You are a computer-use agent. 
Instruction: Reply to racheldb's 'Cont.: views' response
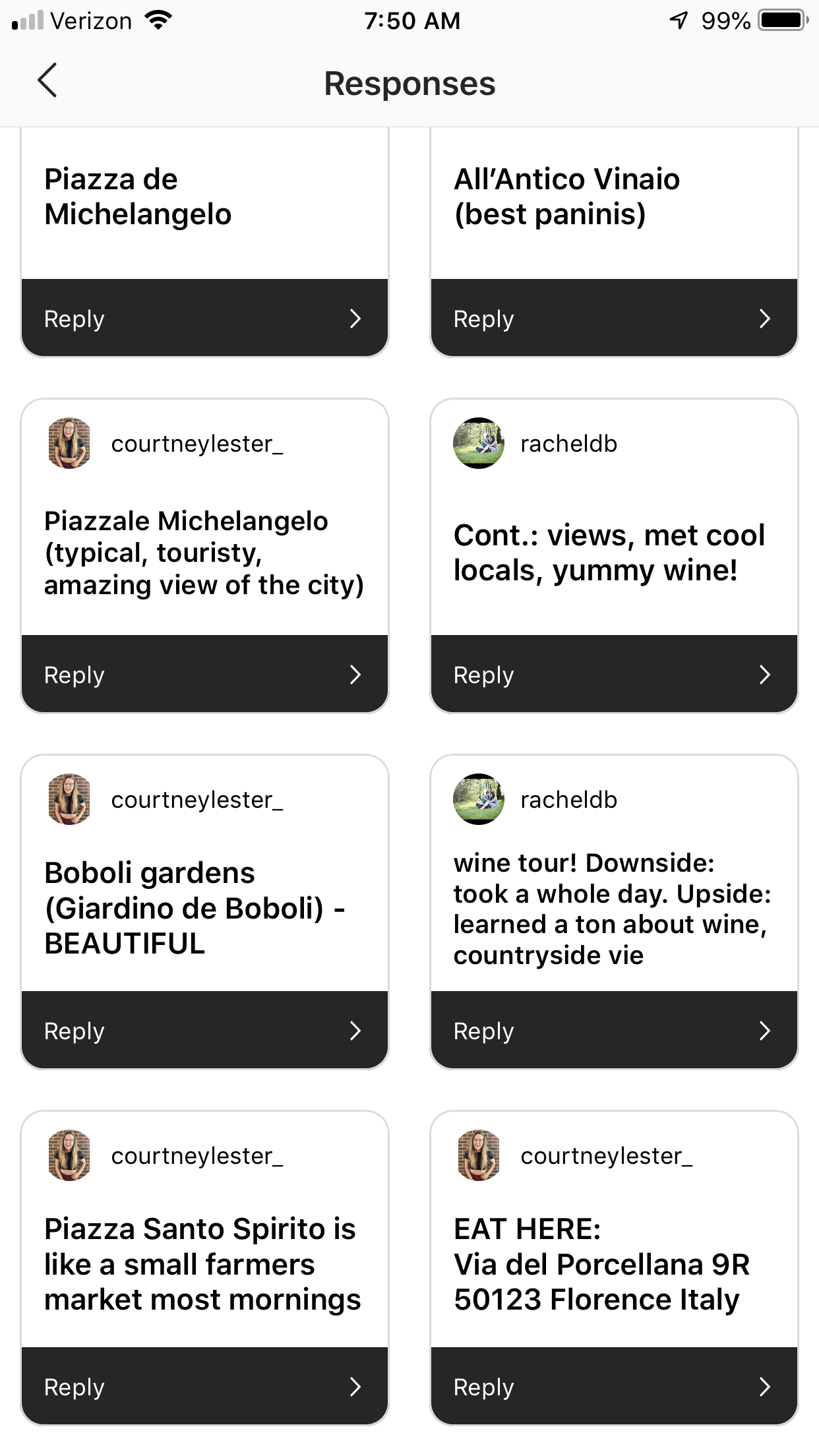point(614,675)
